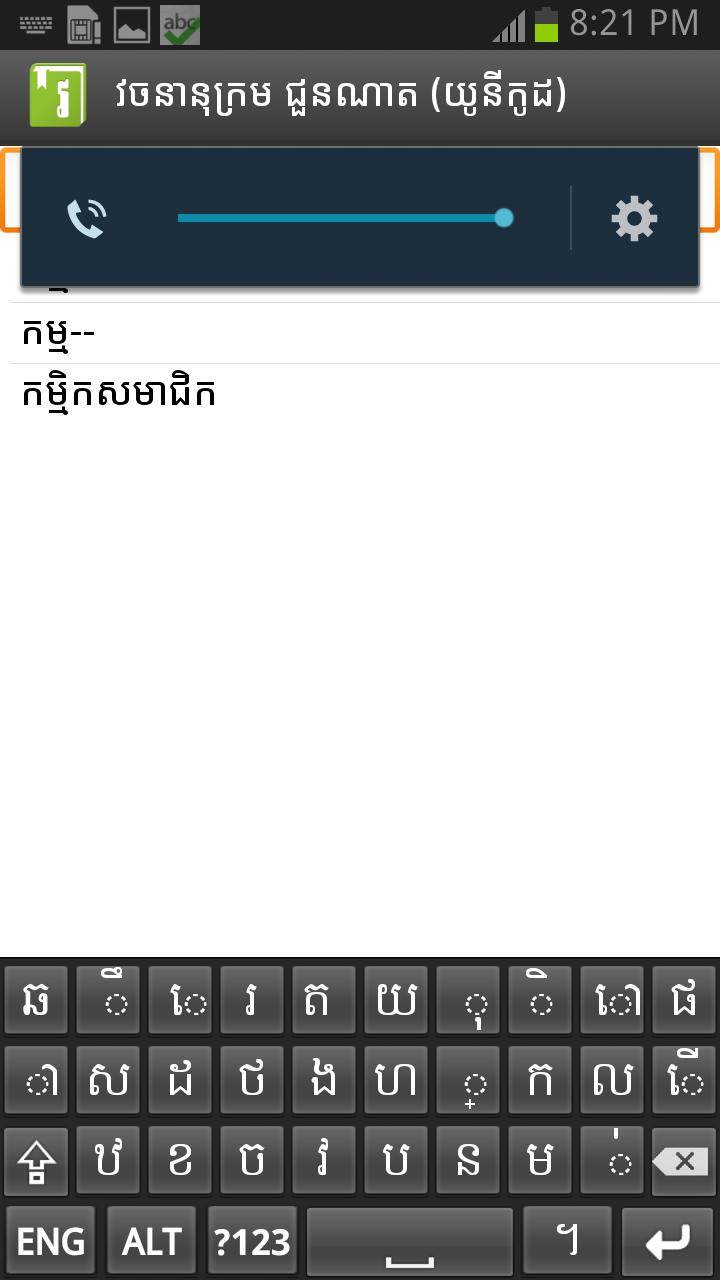Image resolution: width=720 pixels, height=1280 pixels.
Task: Tap the call volume slider
Action: click(340, 218)
